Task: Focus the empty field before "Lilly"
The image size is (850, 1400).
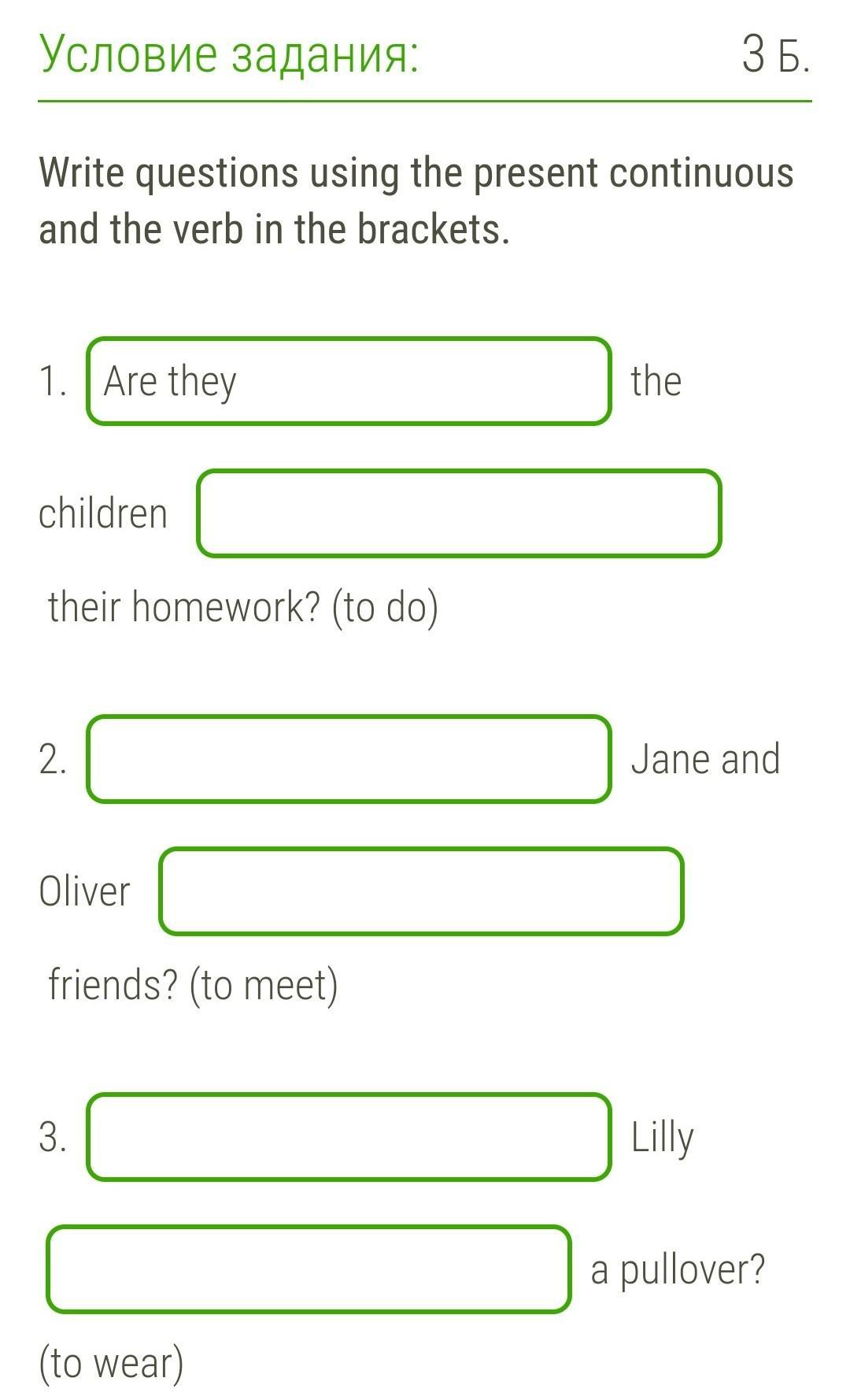Action: pyautogui.click(x=349, y=1137)
